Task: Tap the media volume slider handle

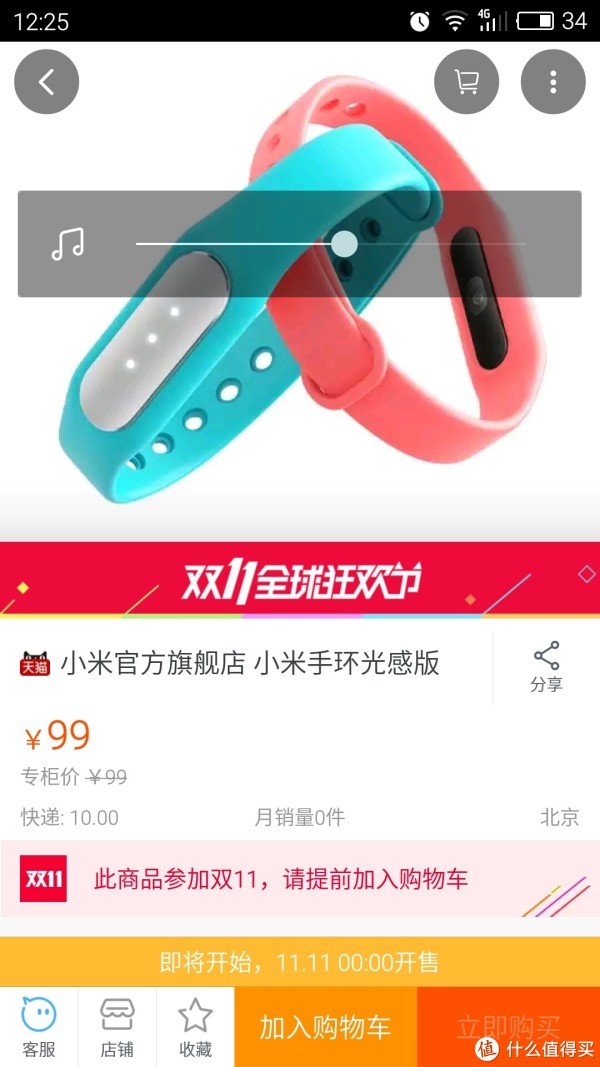Action: click(x=344, y=243)
